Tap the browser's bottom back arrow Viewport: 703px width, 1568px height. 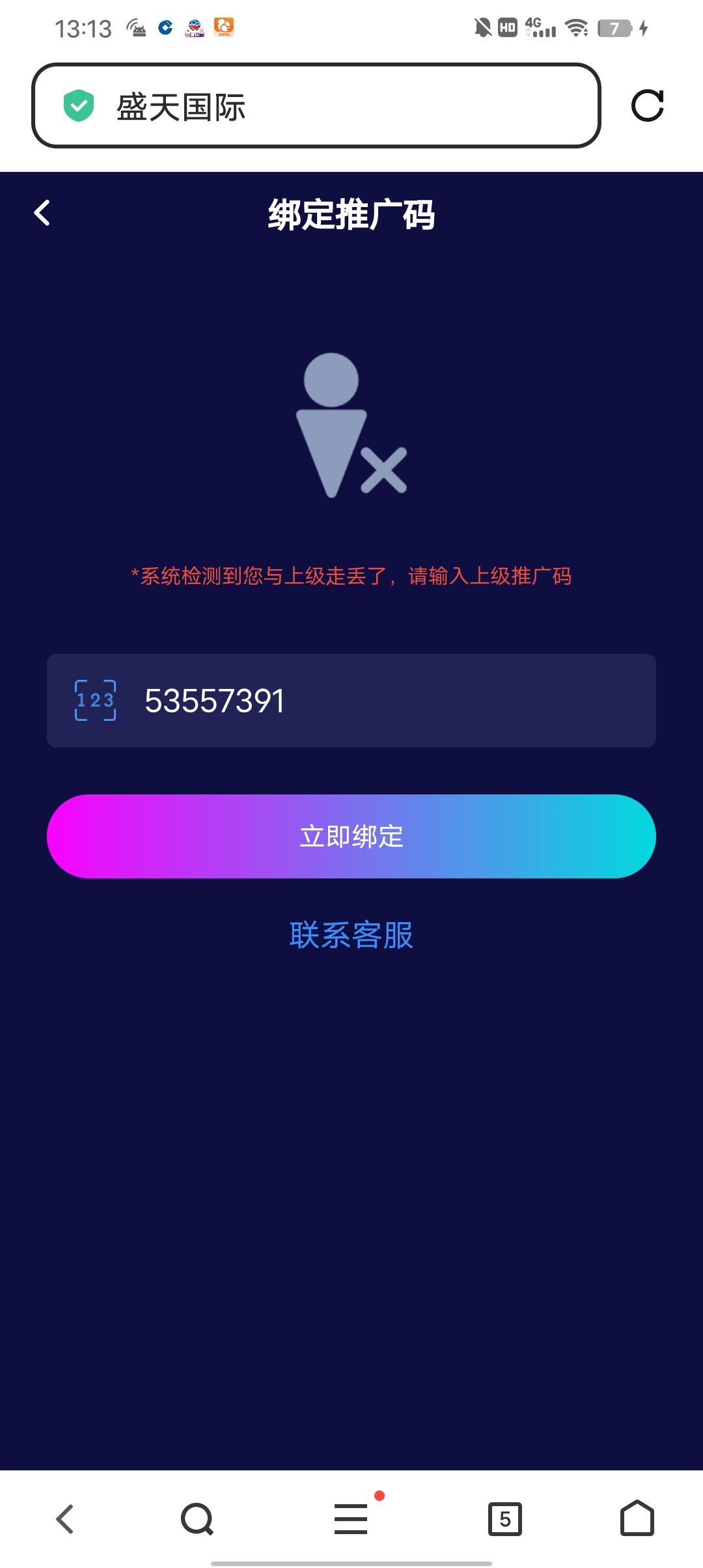pos(65,1519)
